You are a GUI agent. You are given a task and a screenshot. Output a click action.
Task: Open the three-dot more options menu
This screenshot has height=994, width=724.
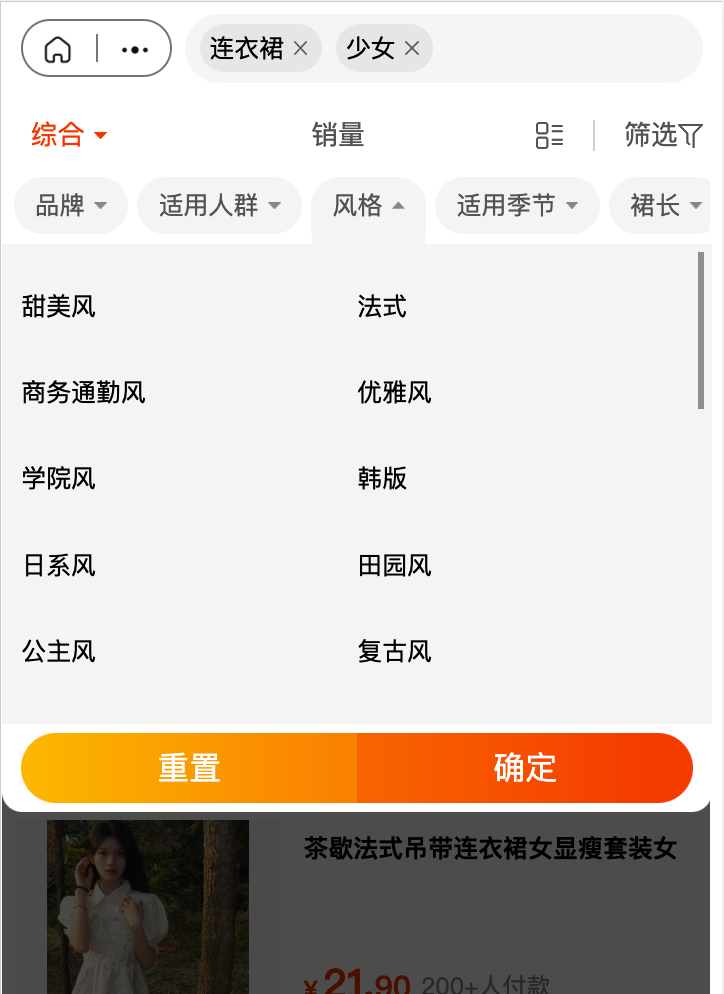pyautogui.click(x=135, y=49)
